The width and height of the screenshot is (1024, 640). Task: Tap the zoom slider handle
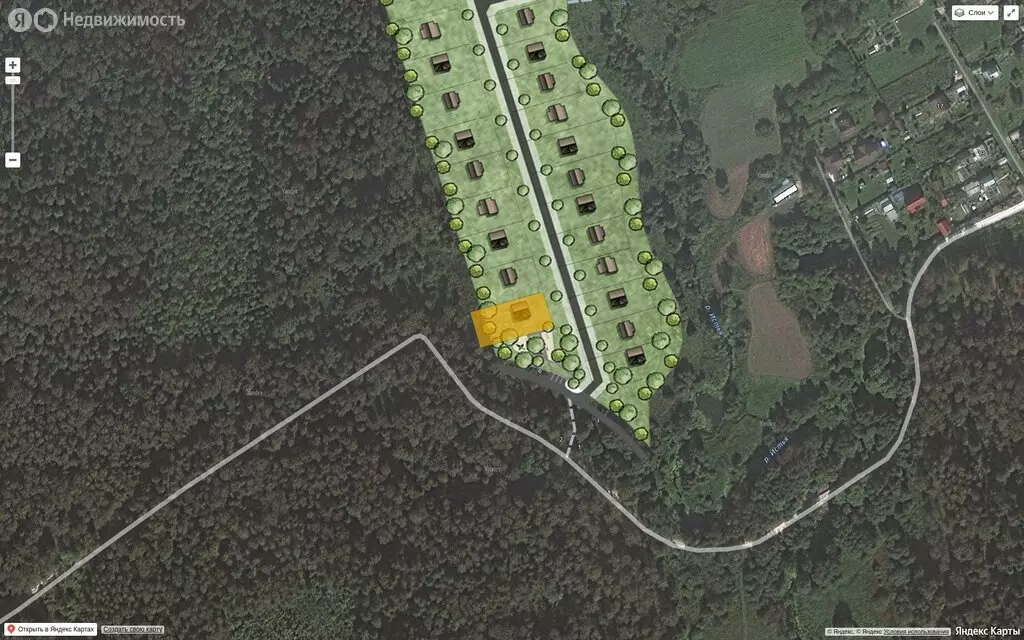click(12, 80)
